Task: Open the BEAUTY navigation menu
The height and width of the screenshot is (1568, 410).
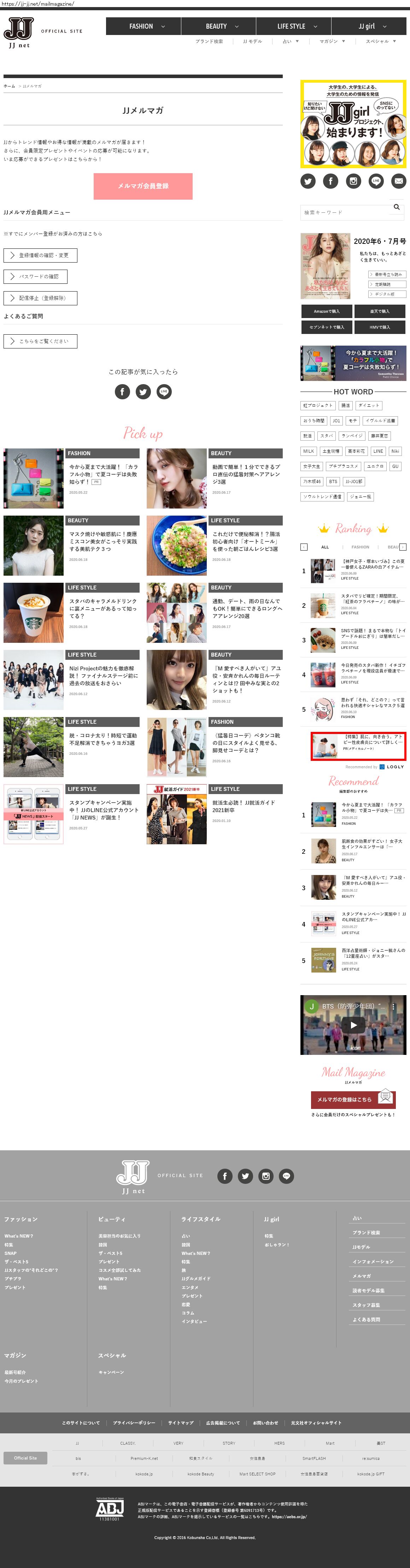Action: pyautogui.click(x=219, y=26)
